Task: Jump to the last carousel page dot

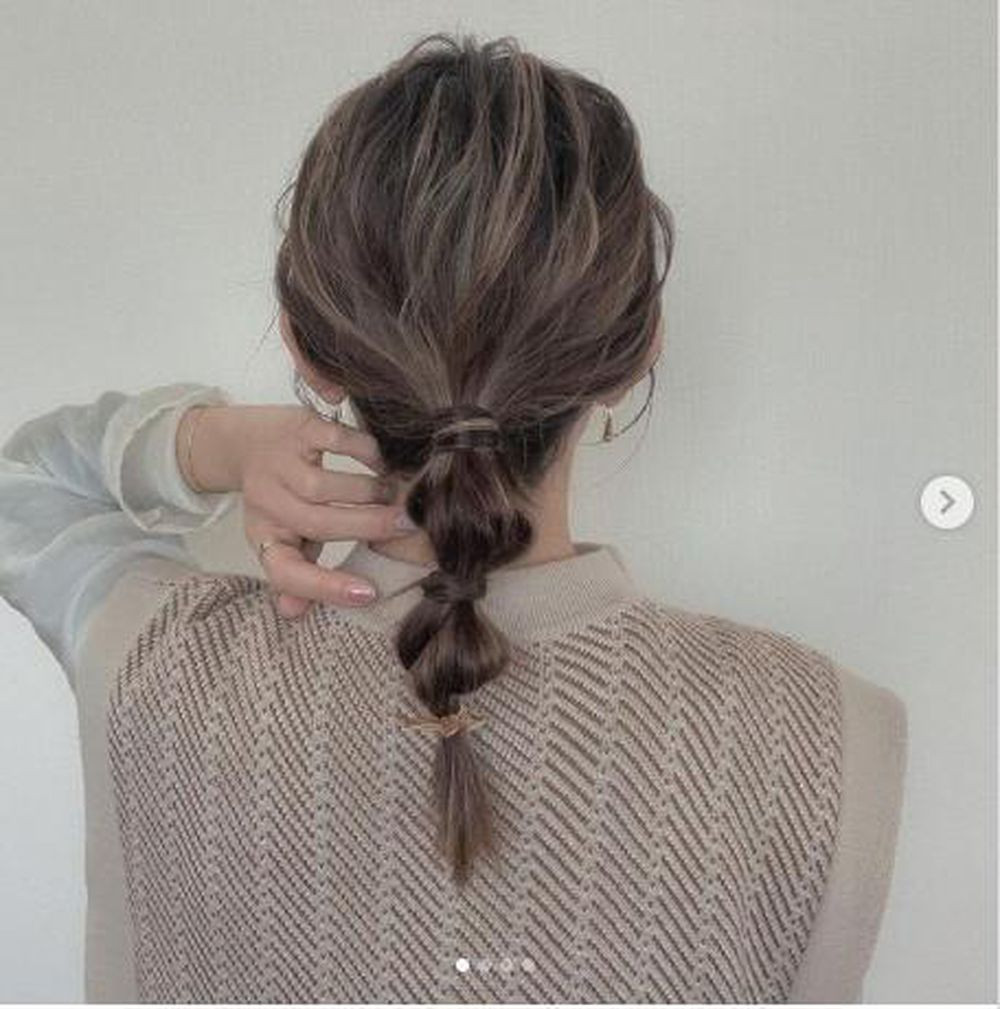Action: pyautogui.click(x=527, y=965)
